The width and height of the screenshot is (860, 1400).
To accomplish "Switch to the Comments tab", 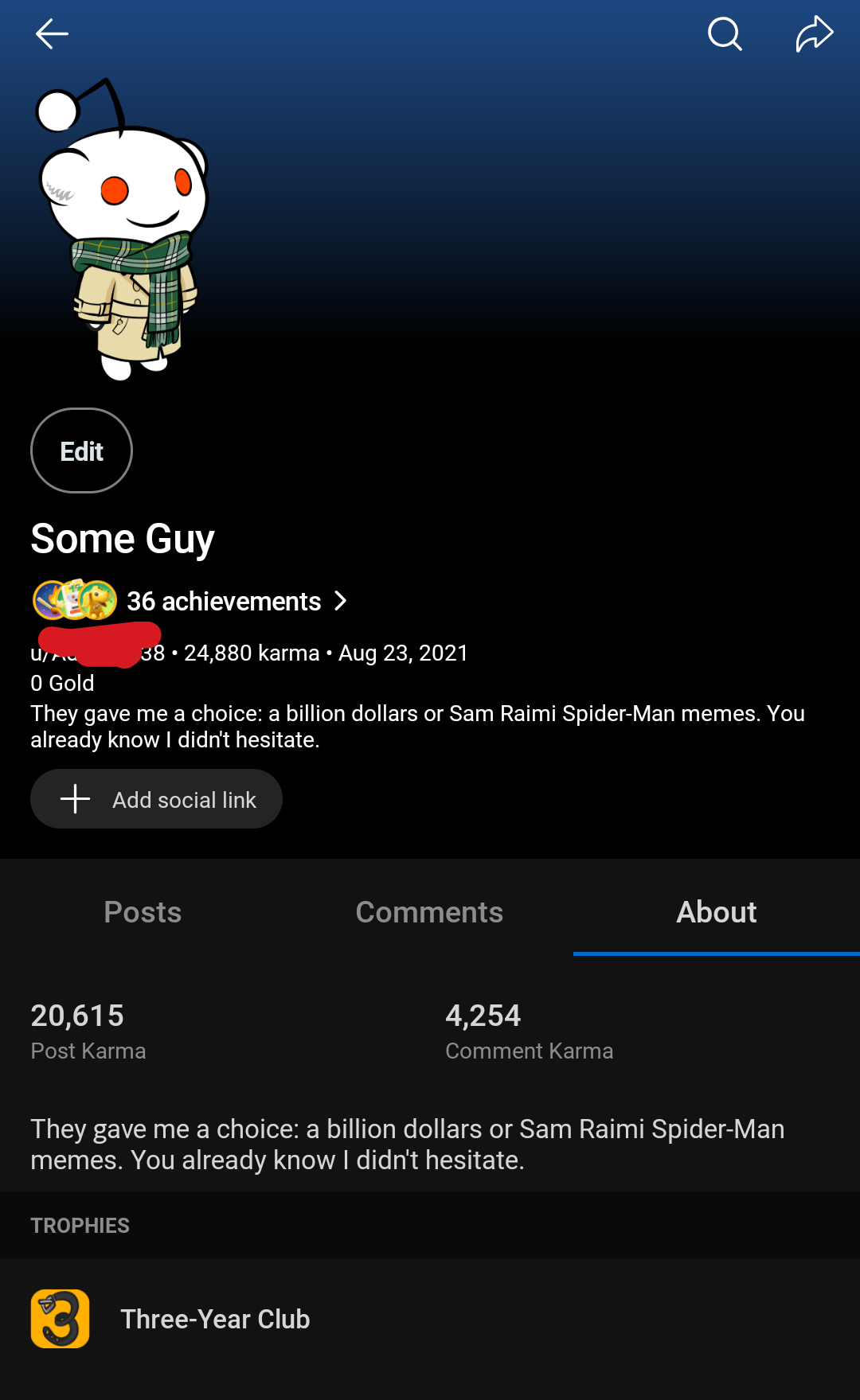I will pos(429,912).
